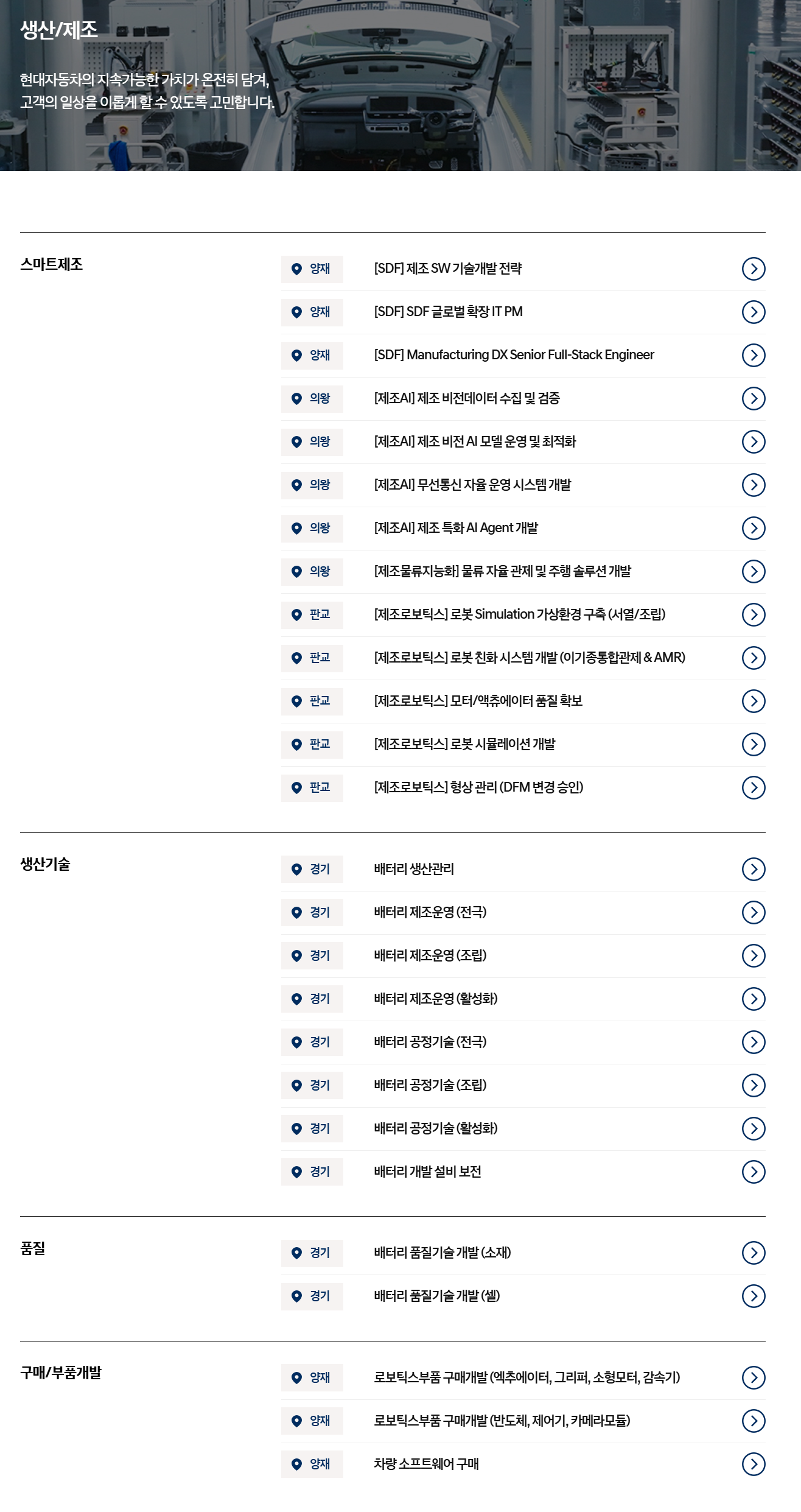Screen dimensions: 801x1512
Task: Expand details for [SDF] Manufacturing DX Senior Full-Stack Engineer posting
Action: click(755, 354)
